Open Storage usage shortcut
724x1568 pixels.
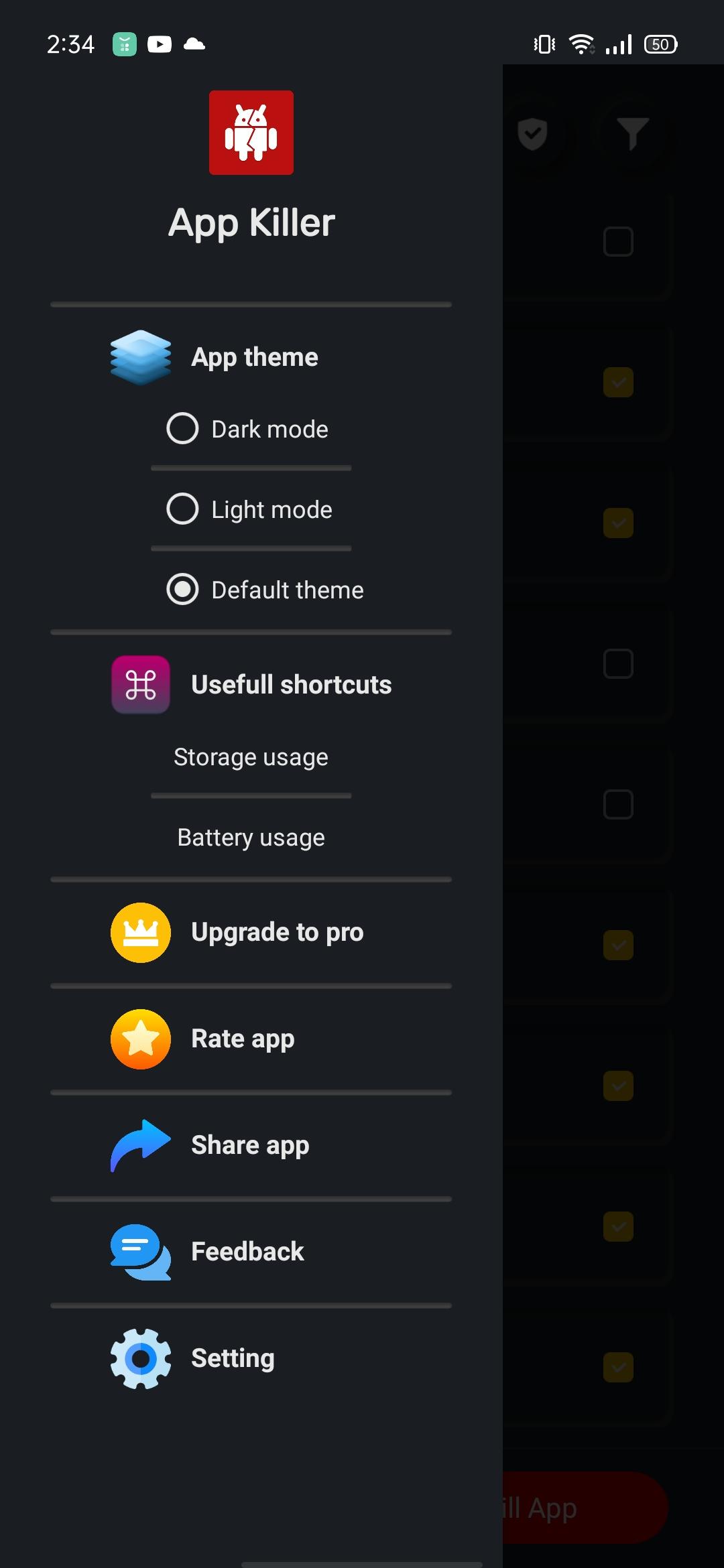[x=251, y=757]
